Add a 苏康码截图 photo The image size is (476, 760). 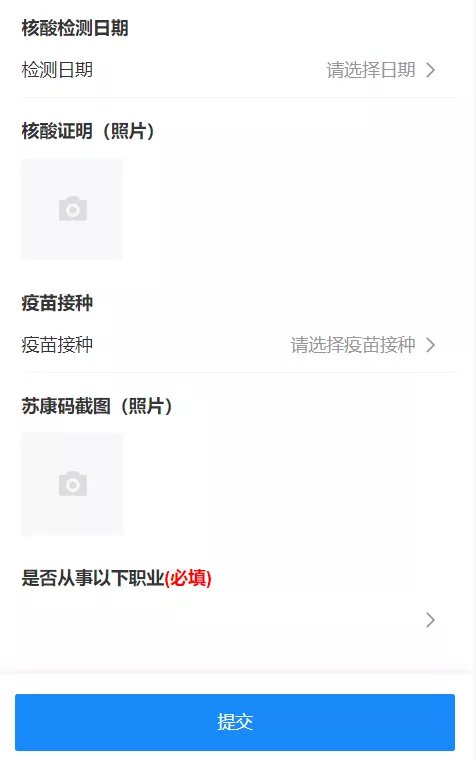pyautogui.click(x=72, y=484)
